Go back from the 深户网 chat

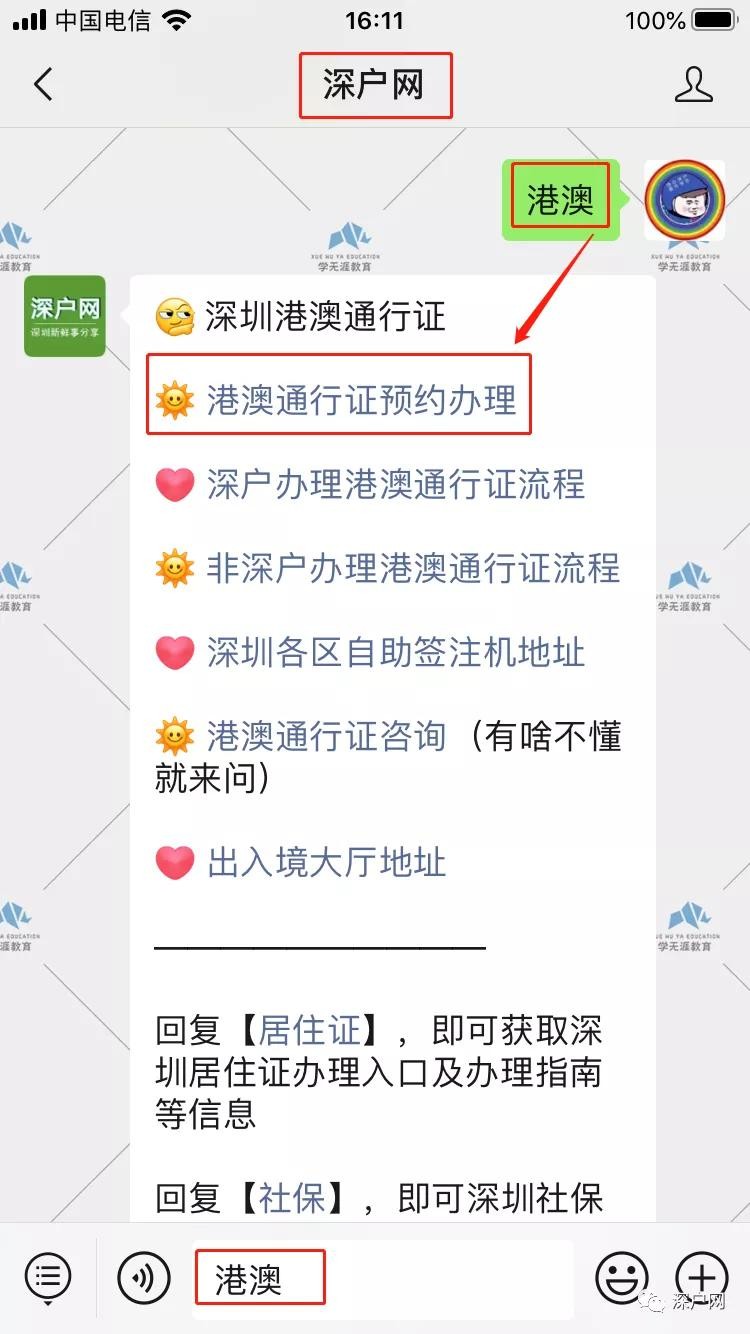[42, 85]
